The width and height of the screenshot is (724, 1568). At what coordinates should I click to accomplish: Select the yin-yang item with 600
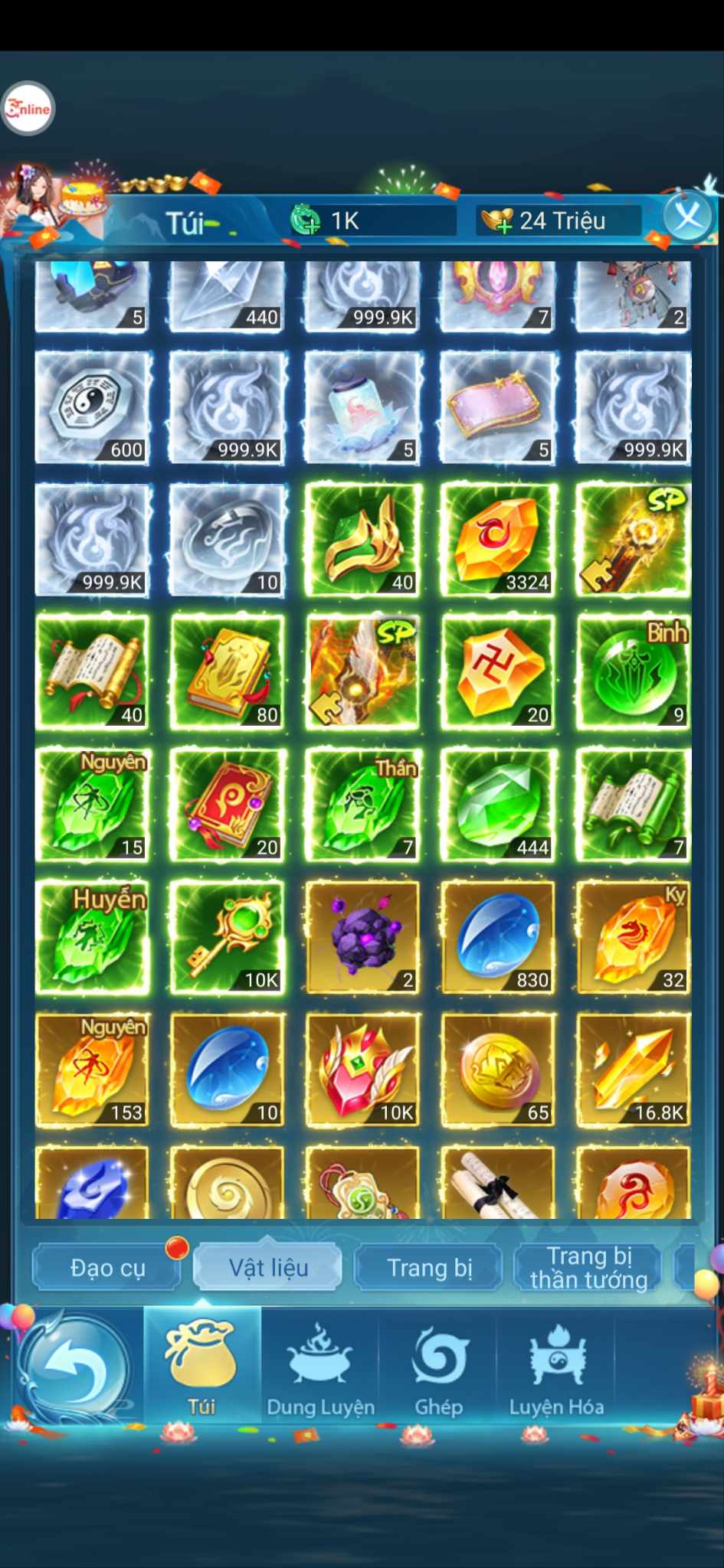(x=93, y=407)
